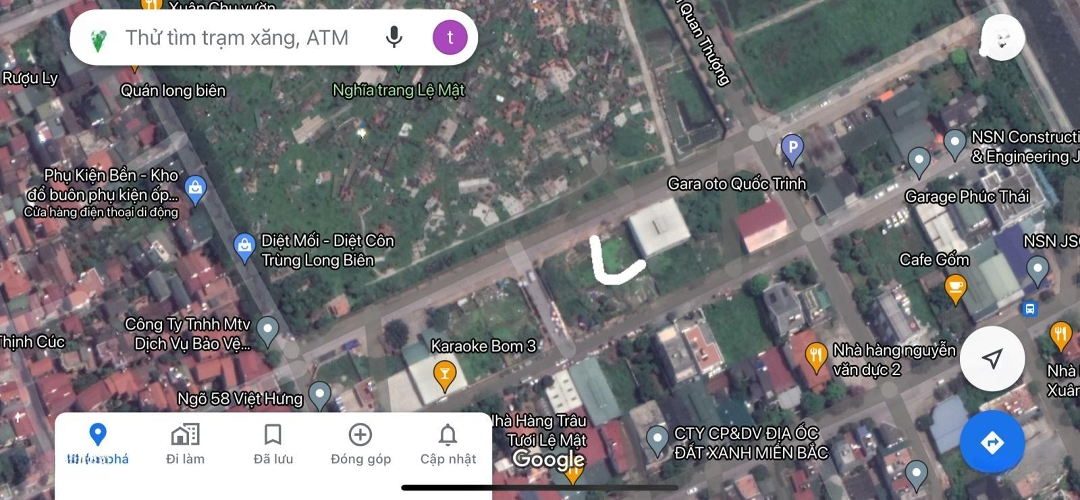Image resolution: width=1080 pixels, height=500 pixels.
Task: Go to the Đóng góp tab
Action: point(360,444)
